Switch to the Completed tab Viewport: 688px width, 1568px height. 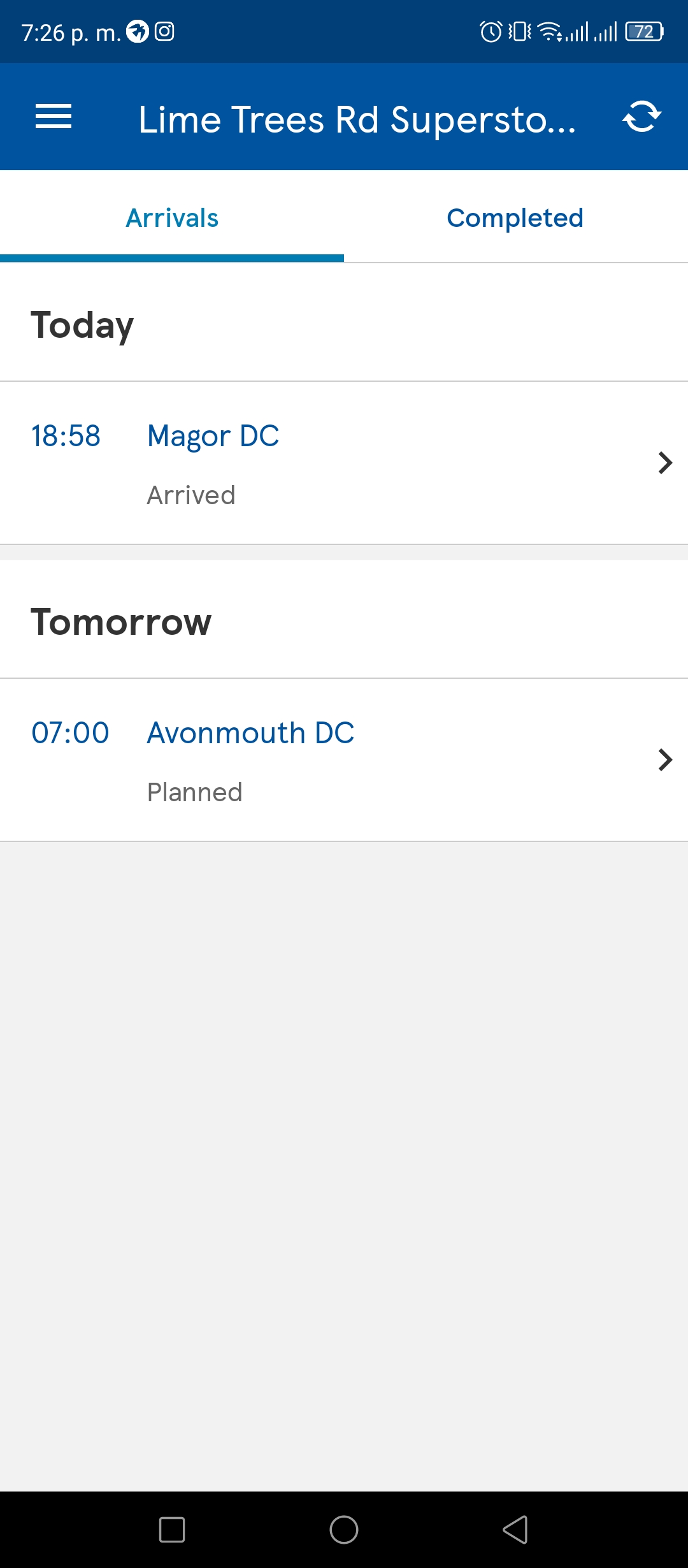(x=515, y=217)
